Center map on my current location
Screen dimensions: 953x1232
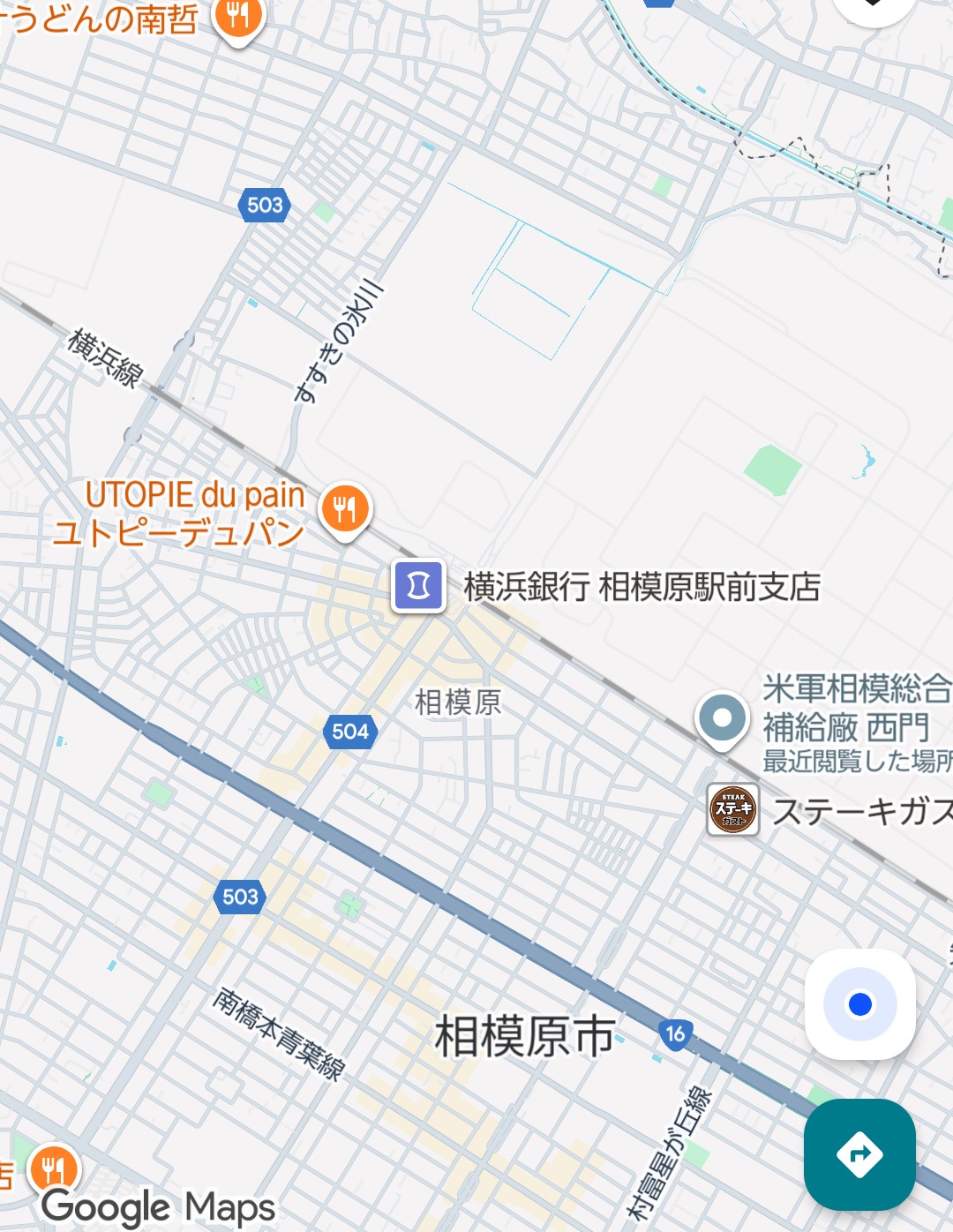(859, 1003)
